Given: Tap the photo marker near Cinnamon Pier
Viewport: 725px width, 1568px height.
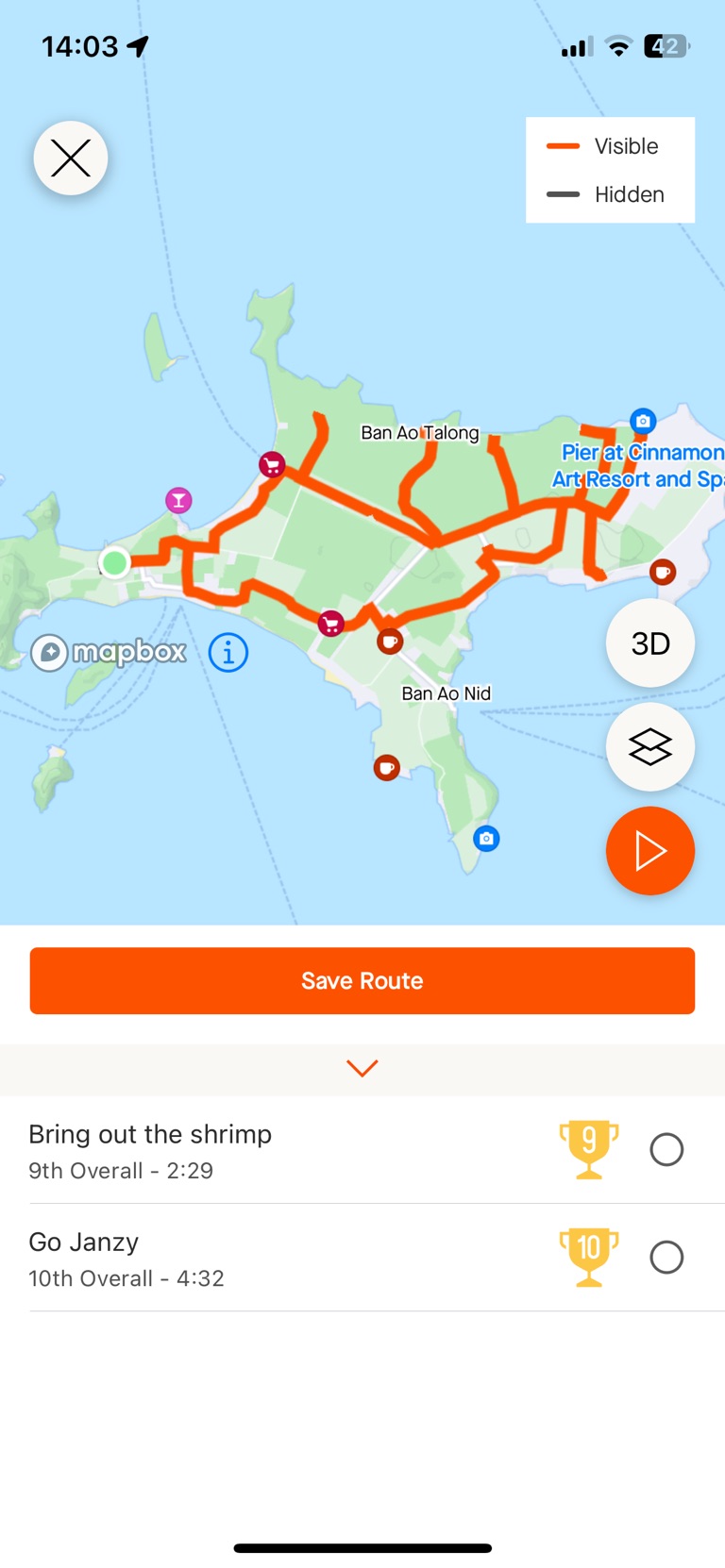Looking at the screenshot, I should click(643, 421).
